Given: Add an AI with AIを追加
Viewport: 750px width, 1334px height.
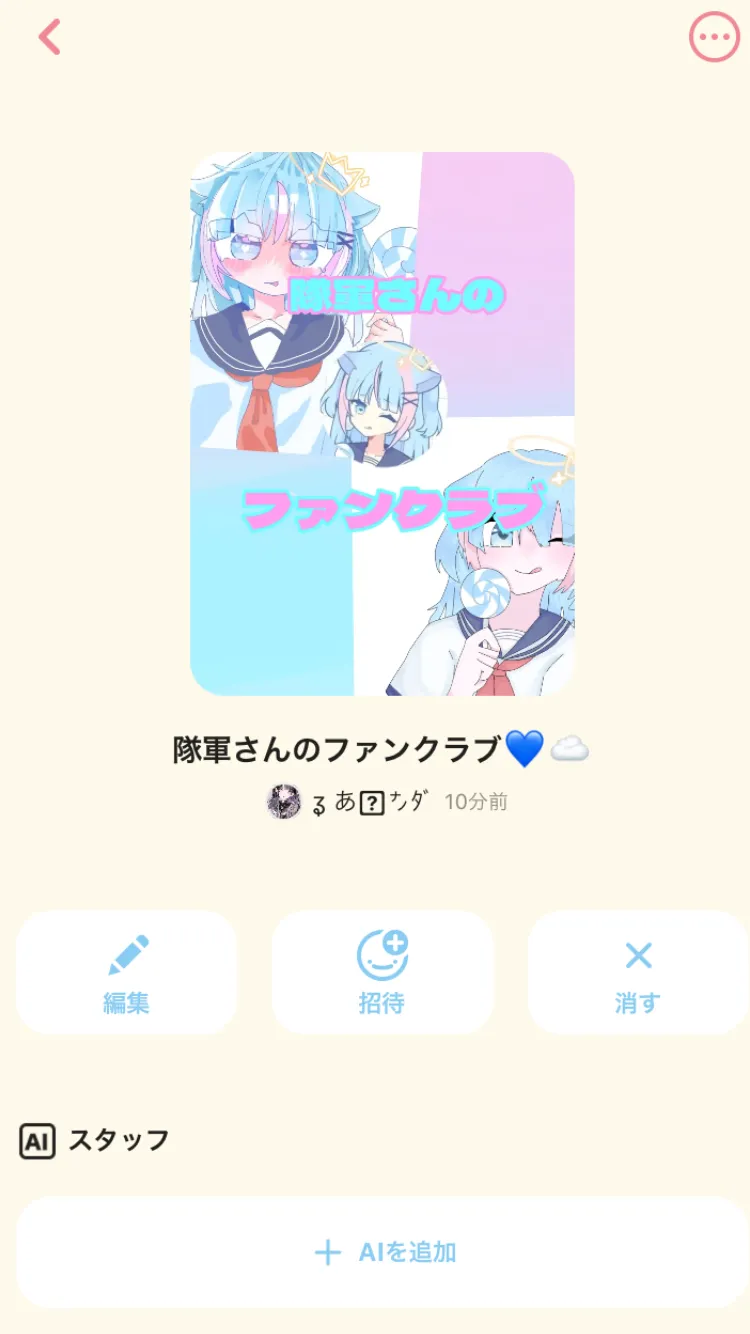Looking at the screenshot, I should pos(382,1252).
